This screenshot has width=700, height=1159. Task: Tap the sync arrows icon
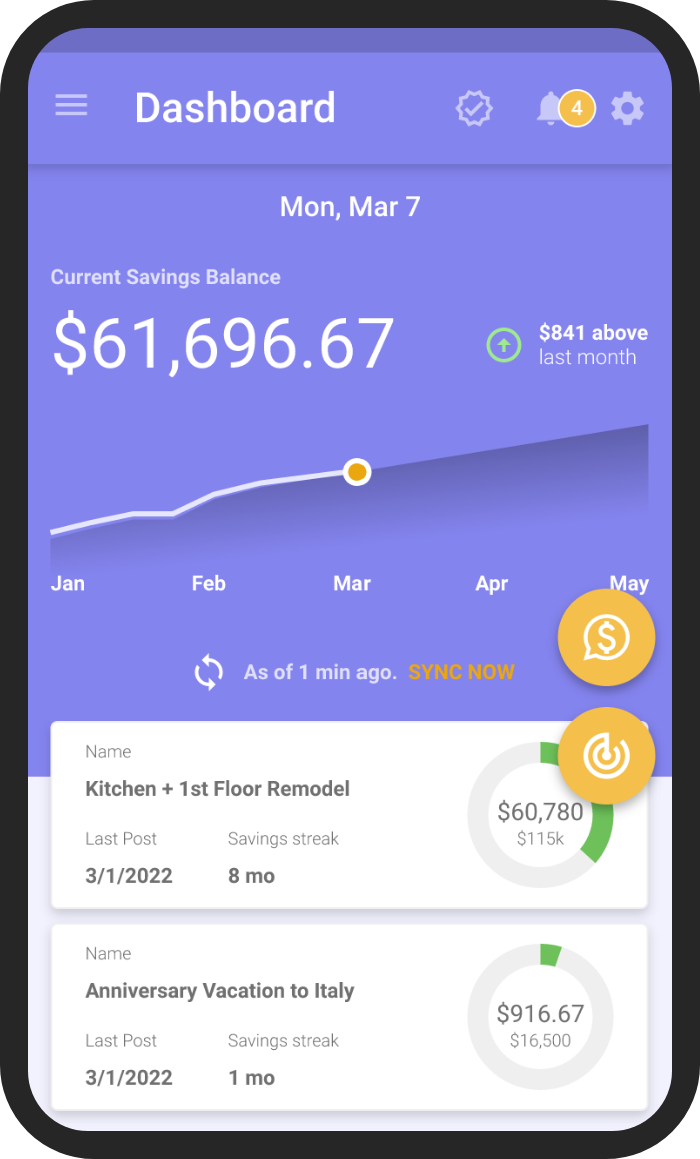(208, 672)
